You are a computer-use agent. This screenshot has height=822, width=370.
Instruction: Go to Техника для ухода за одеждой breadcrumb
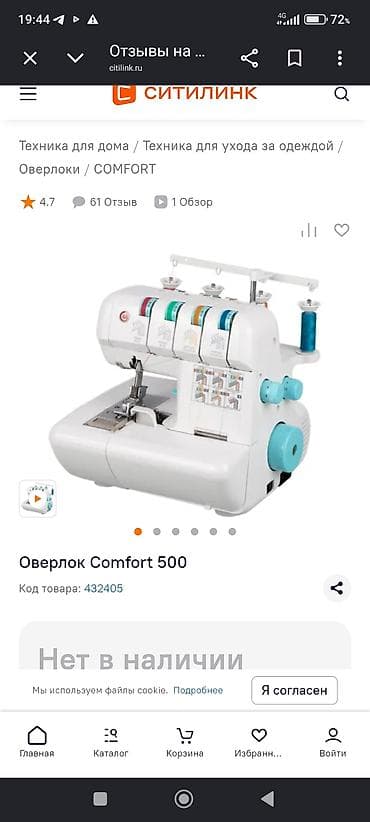pos(238,146)
